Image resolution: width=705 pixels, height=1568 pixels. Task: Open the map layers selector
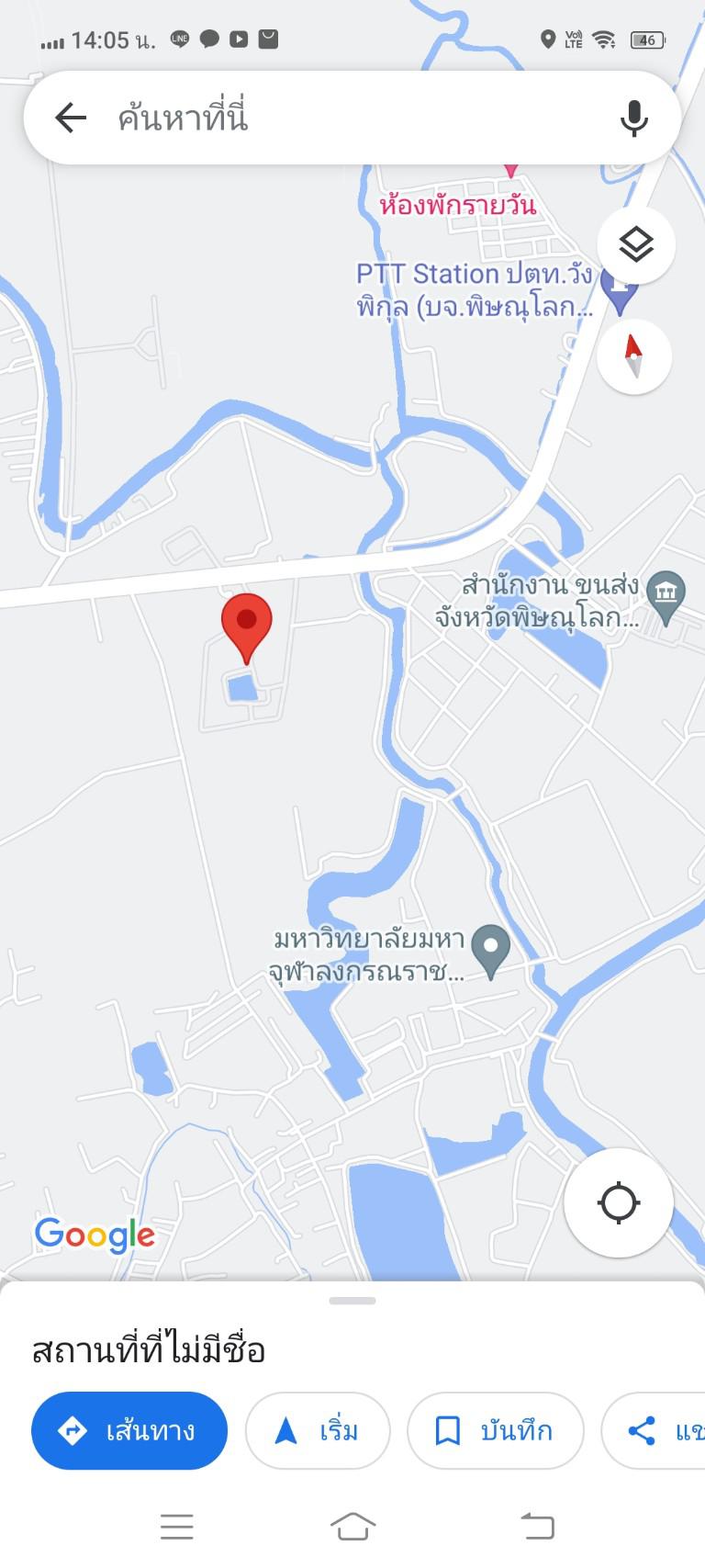click(636, 244)
